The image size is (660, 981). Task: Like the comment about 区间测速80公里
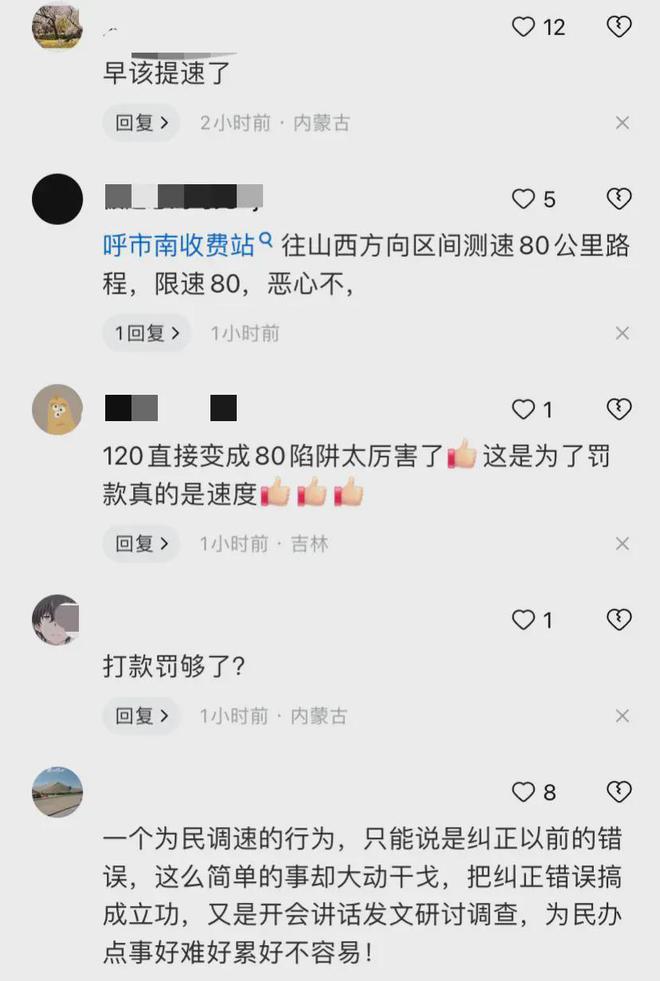(524, 199)
